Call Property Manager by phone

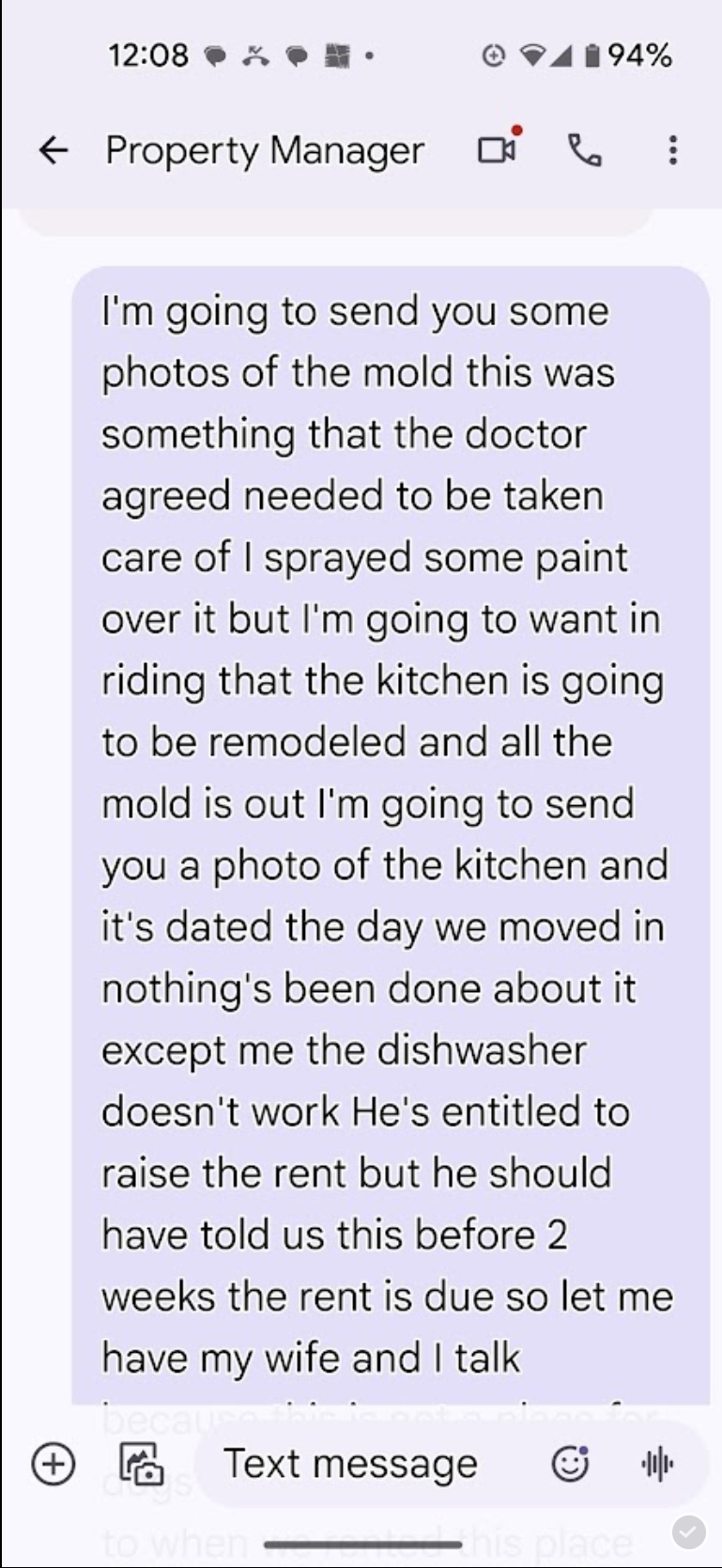[585, 150]
